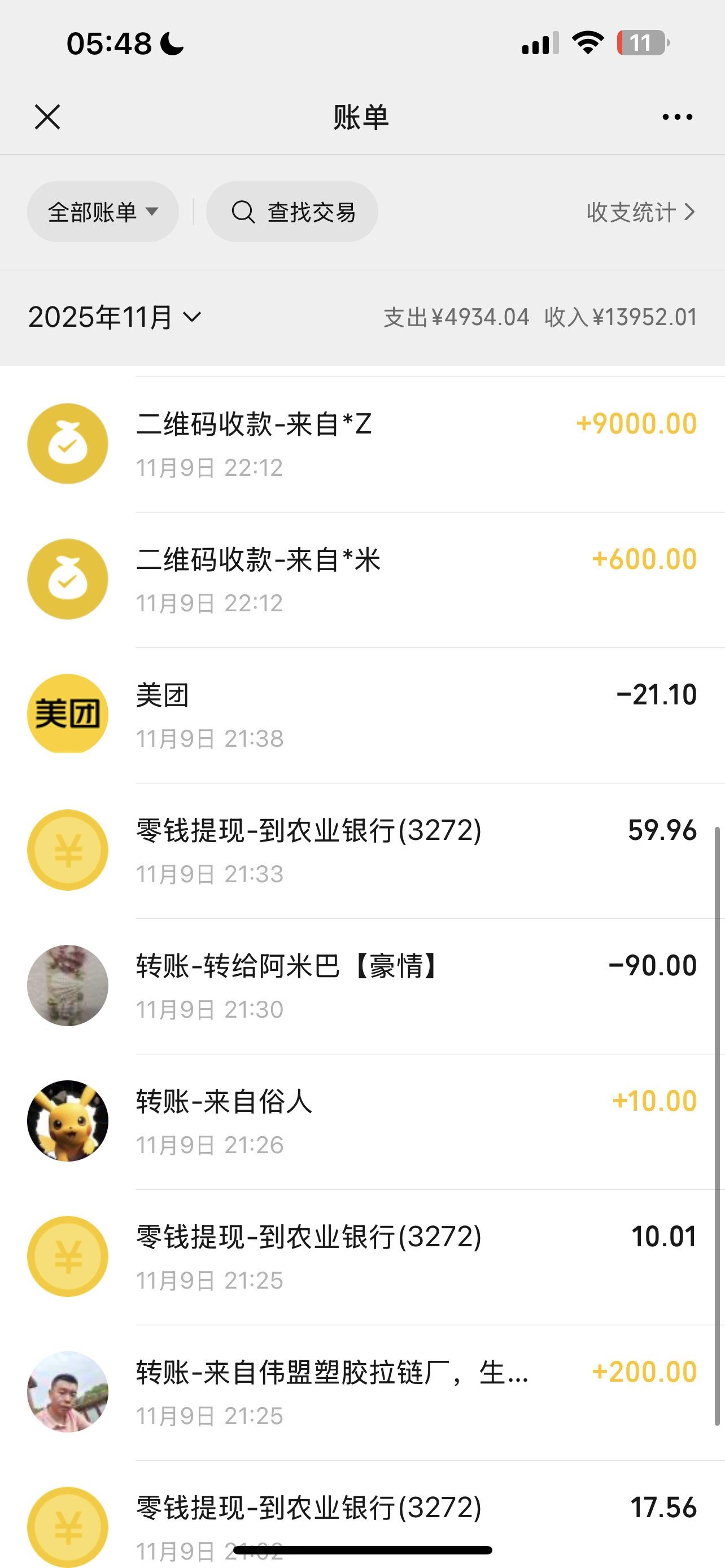
Task: Tap the 查找交易 search field
Action: 292,212
